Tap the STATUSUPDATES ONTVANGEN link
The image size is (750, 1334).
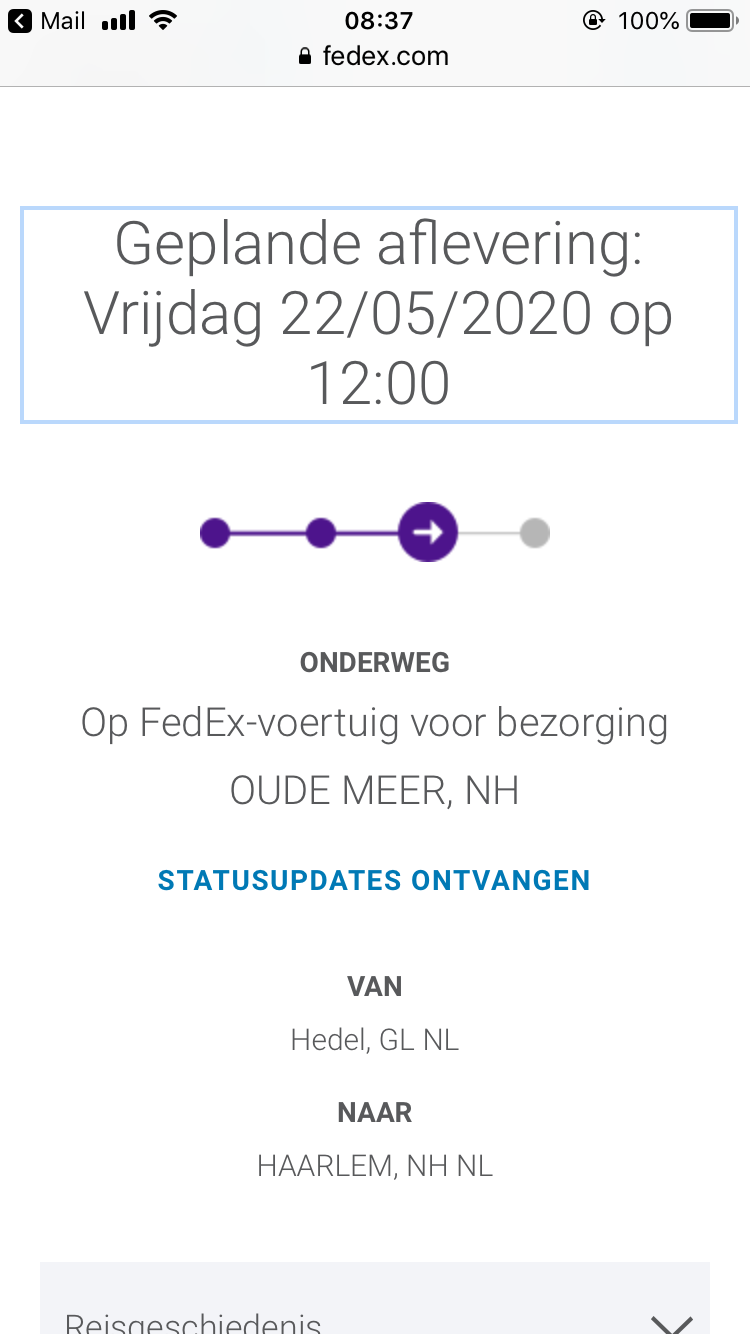374,880
